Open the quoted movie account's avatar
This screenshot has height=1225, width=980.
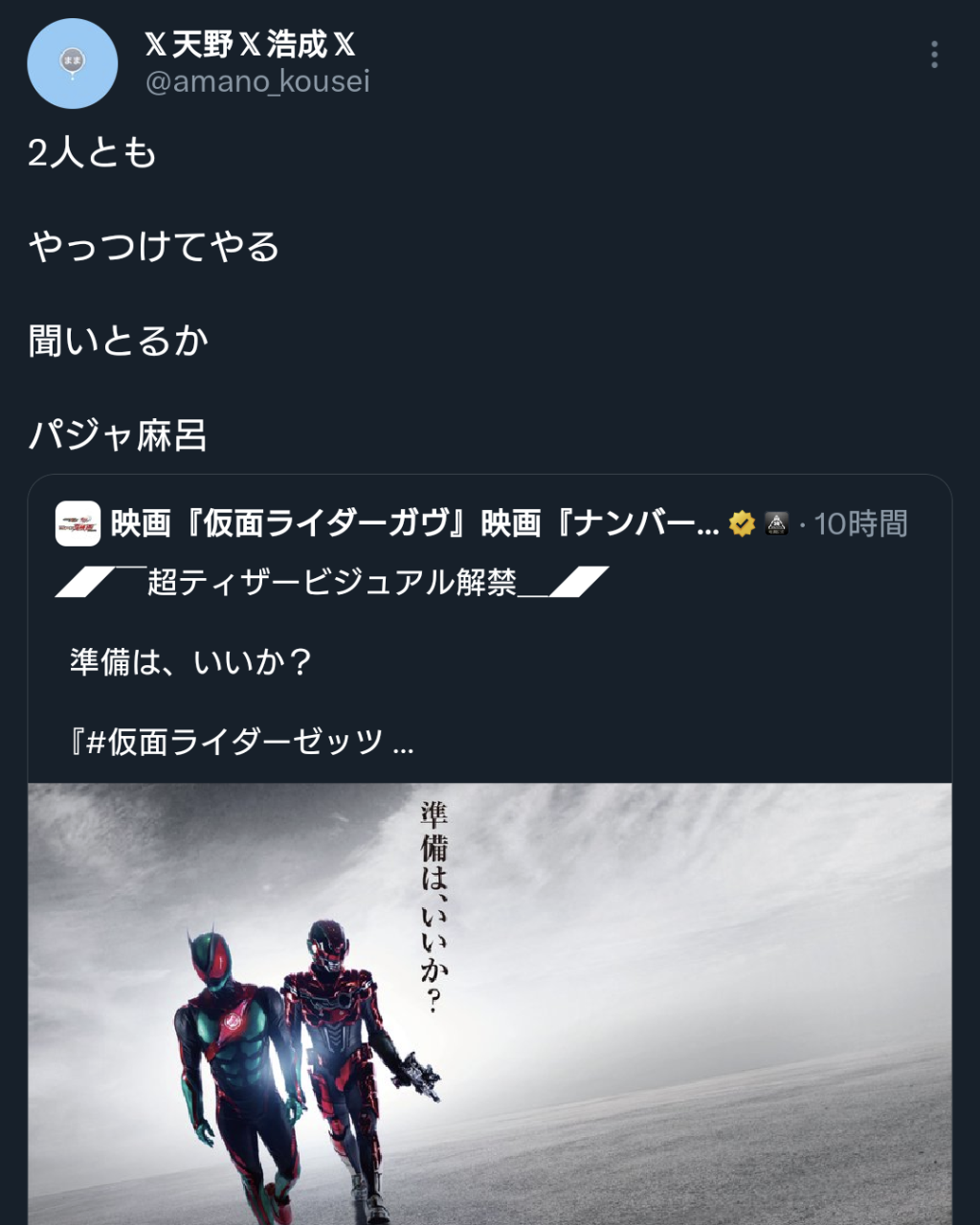78,523
